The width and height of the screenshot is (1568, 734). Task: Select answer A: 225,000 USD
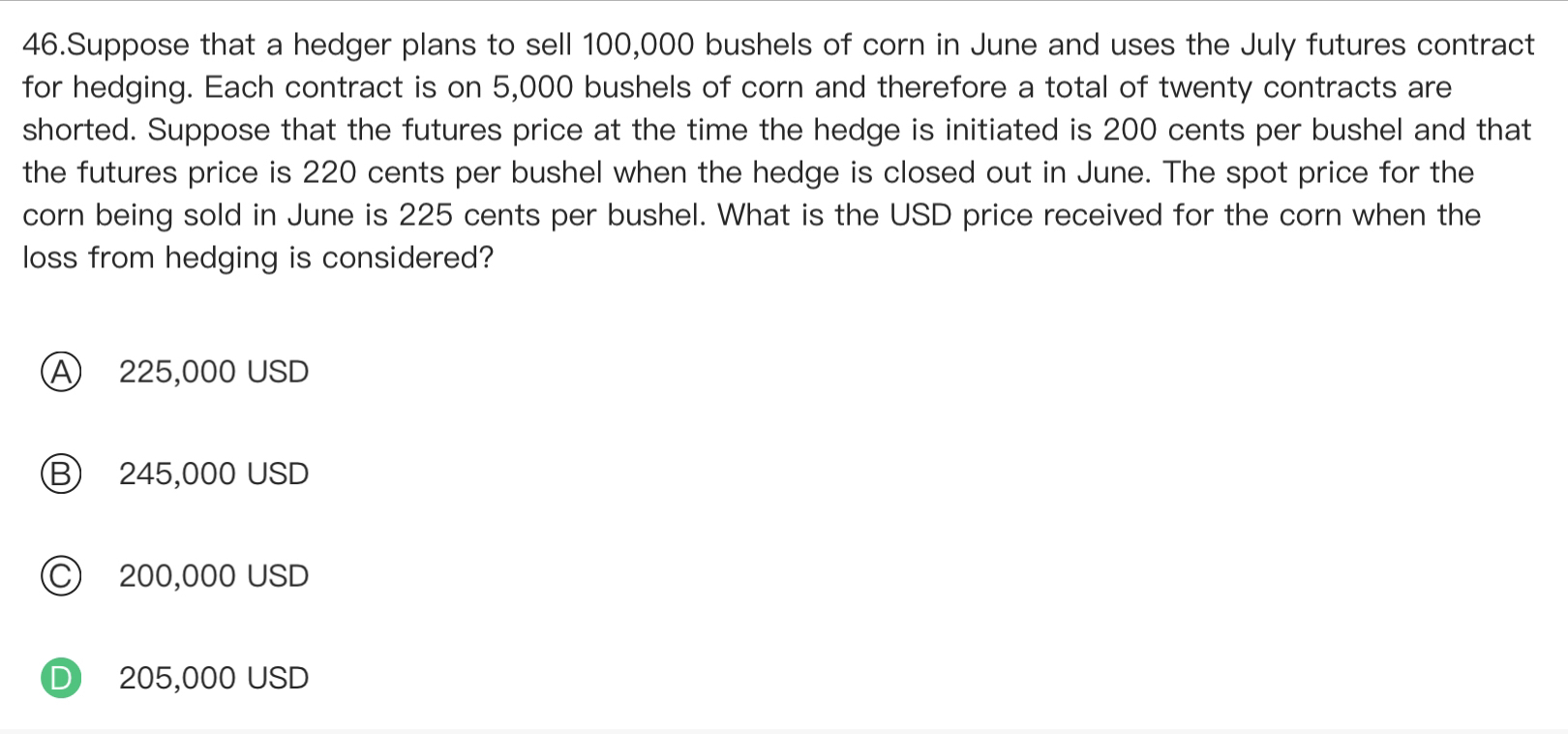tap(60, 372)
